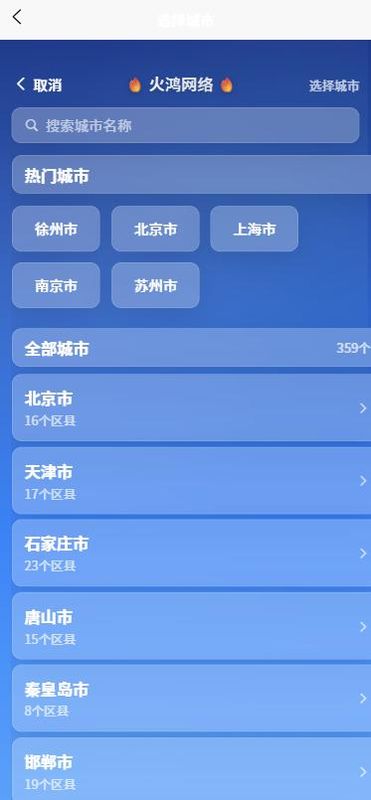The height and width of the screenshot is (800, 371).
Task: Choose 北京市 from hot cities
Action: click(x=155, y=229)
